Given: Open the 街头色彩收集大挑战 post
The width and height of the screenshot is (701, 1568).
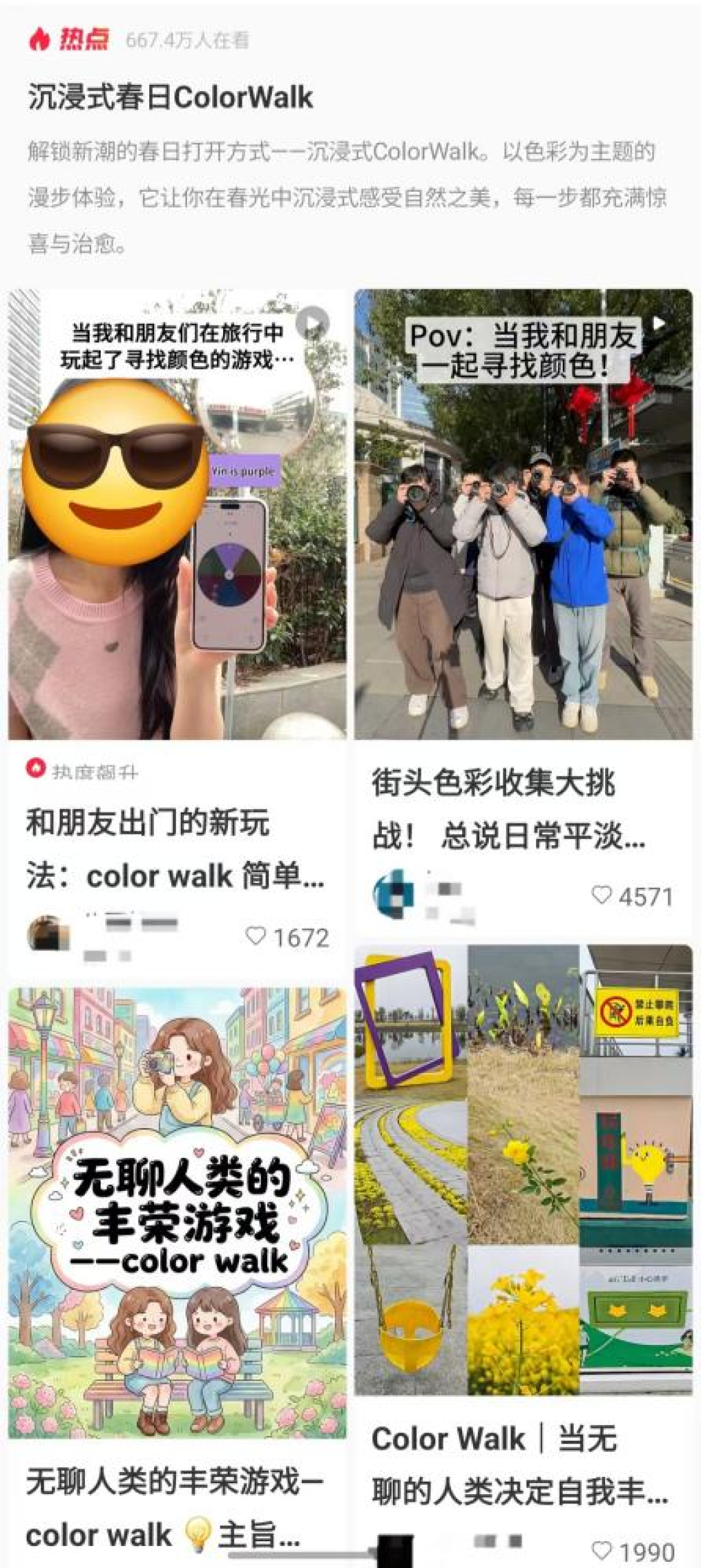Looking at the screenshot, I should pyautogui.click(x=523, y=515).
